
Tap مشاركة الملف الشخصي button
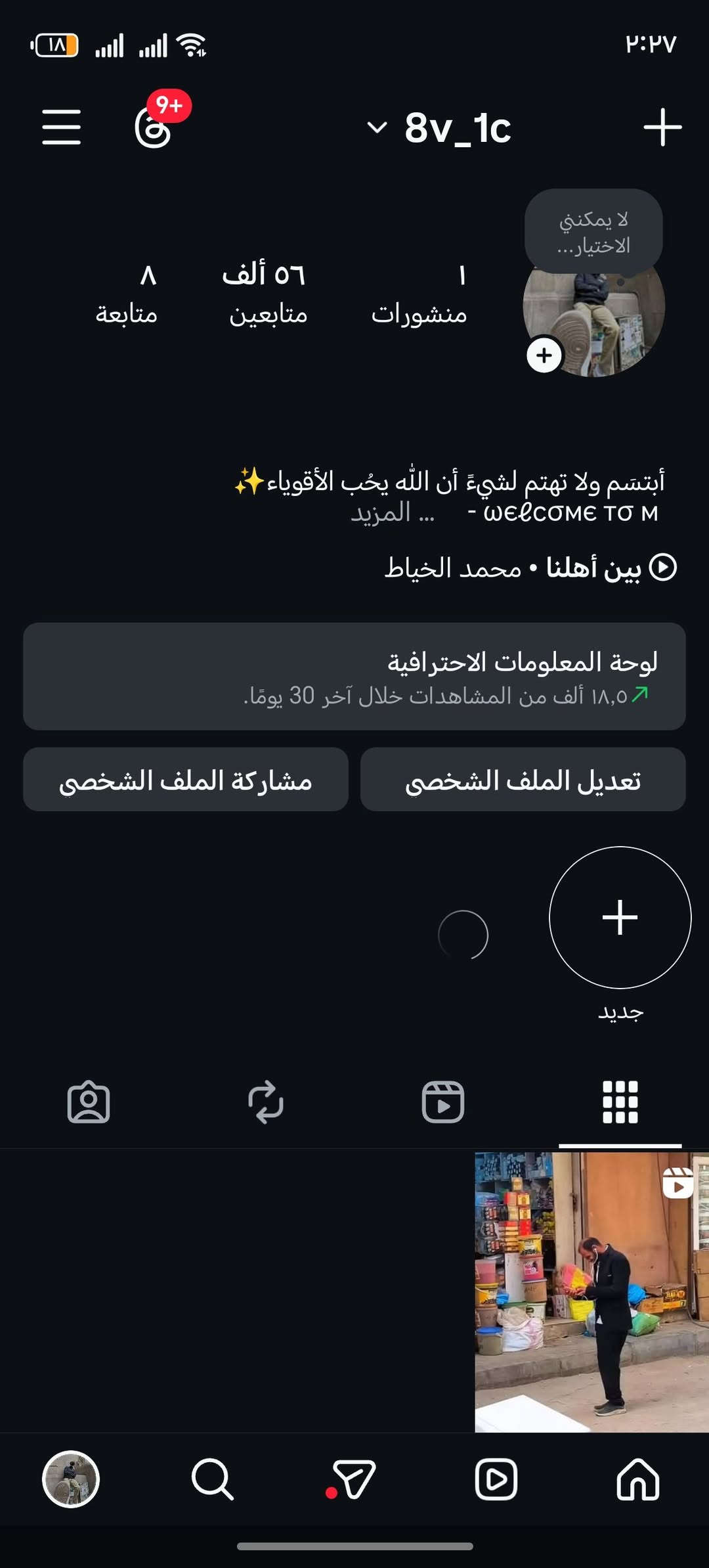pos(186,780)
